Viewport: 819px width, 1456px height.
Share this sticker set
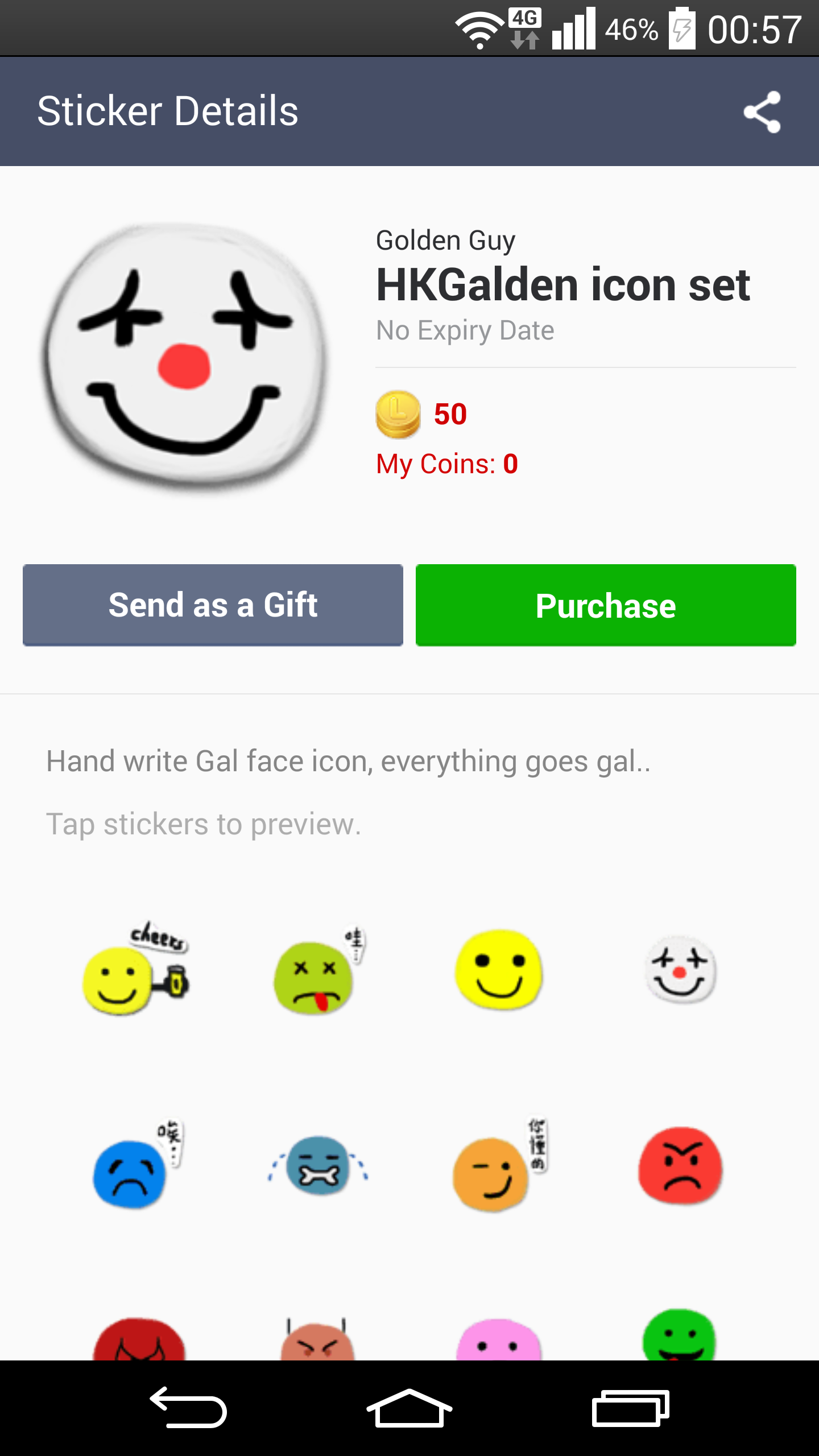click(762, 112)
